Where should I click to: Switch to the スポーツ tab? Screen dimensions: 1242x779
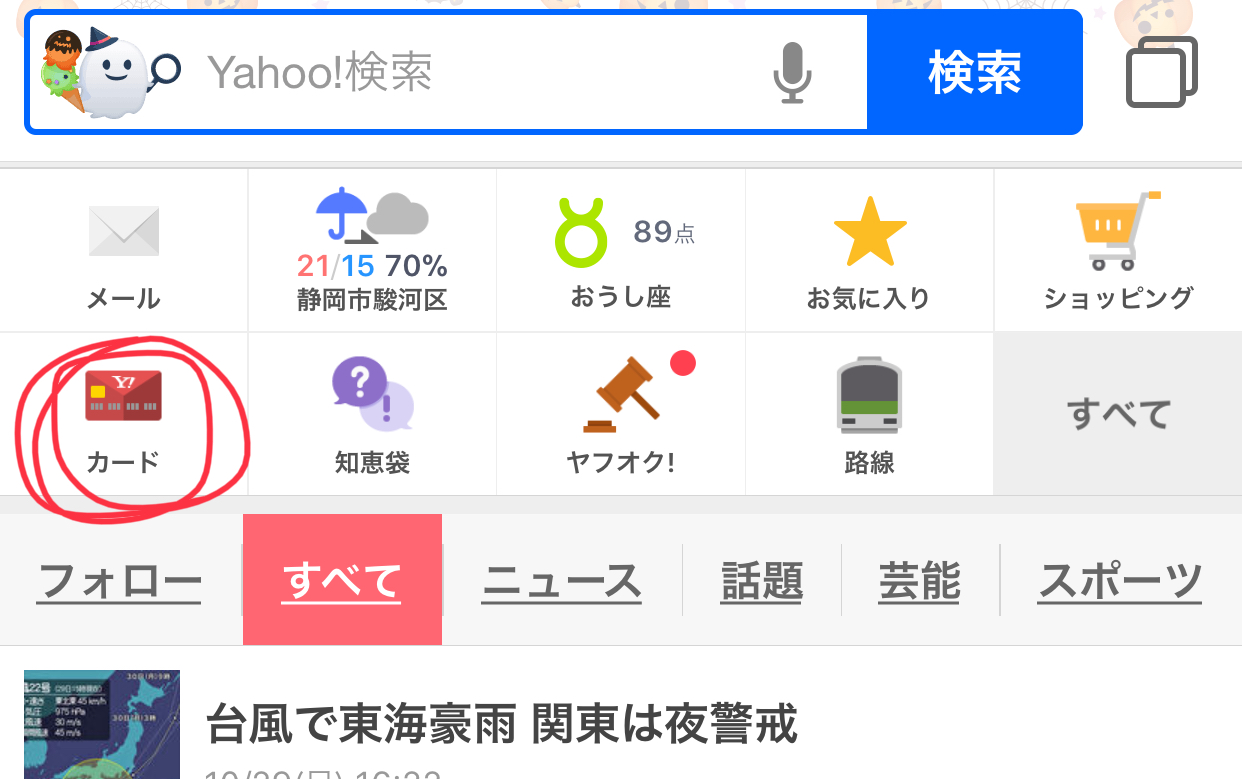click(1120, 581)
